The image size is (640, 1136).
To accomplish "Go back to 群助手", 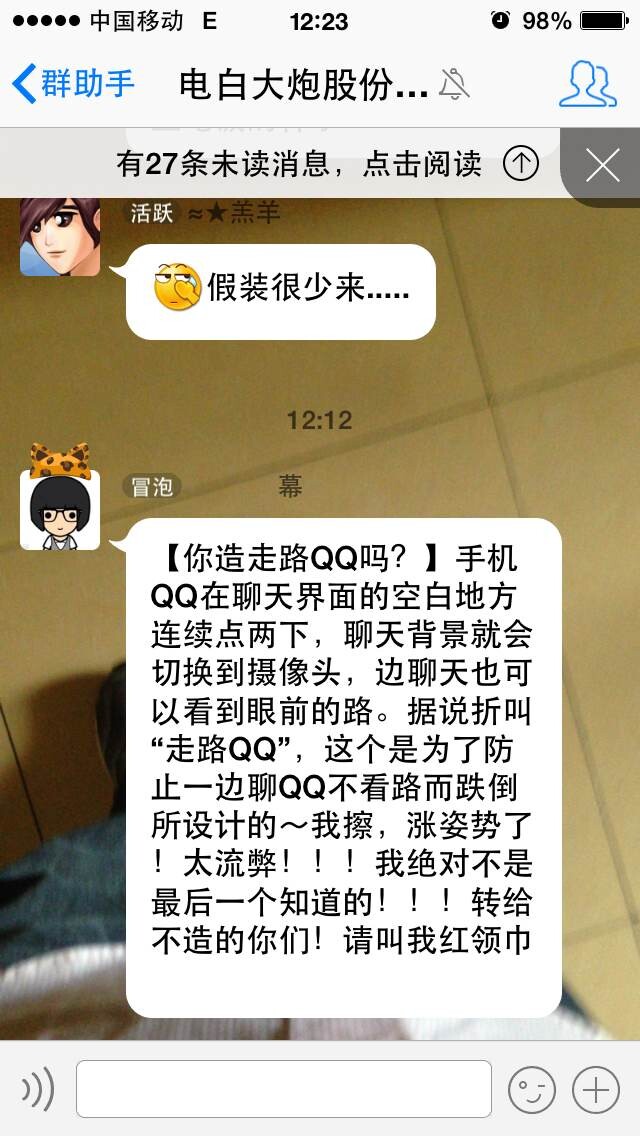I will pyautogui.click(x=72, y=84).
